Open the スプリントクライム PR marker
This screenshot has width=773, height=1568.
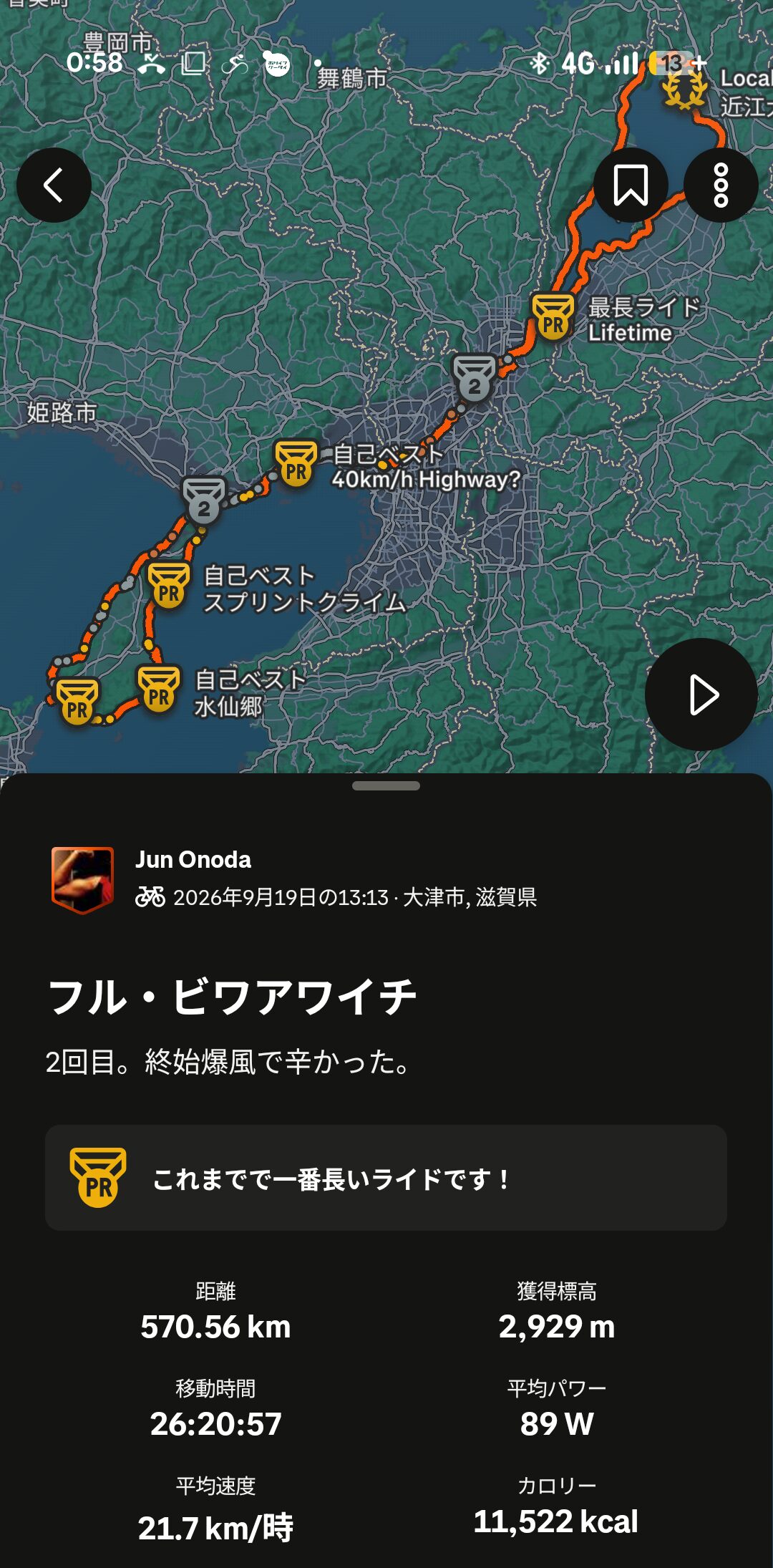(169, 586)
